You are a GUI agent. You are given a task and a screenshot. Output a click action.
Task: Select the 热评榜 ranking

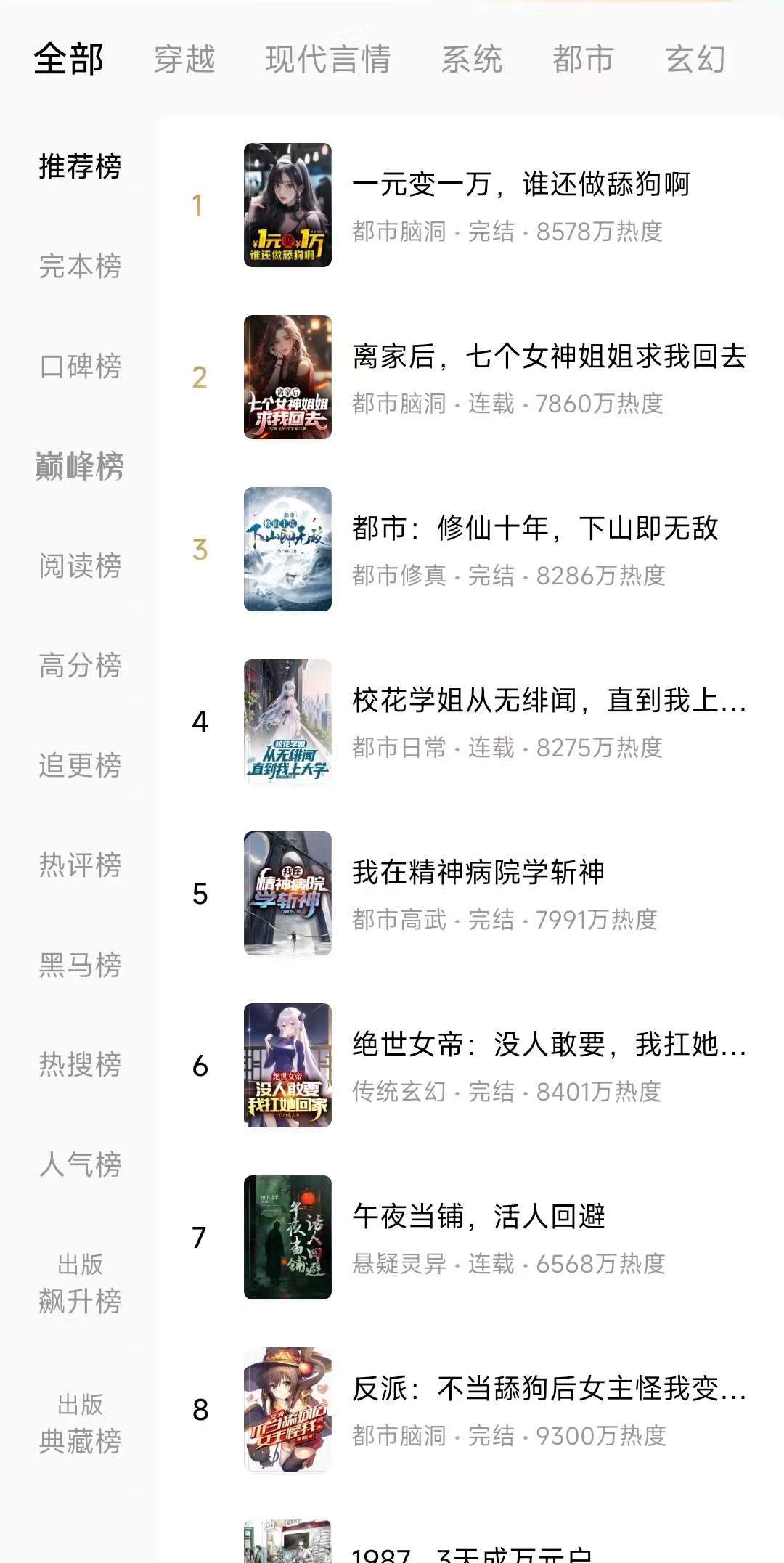pyautogui.click(x=80, y=865)
